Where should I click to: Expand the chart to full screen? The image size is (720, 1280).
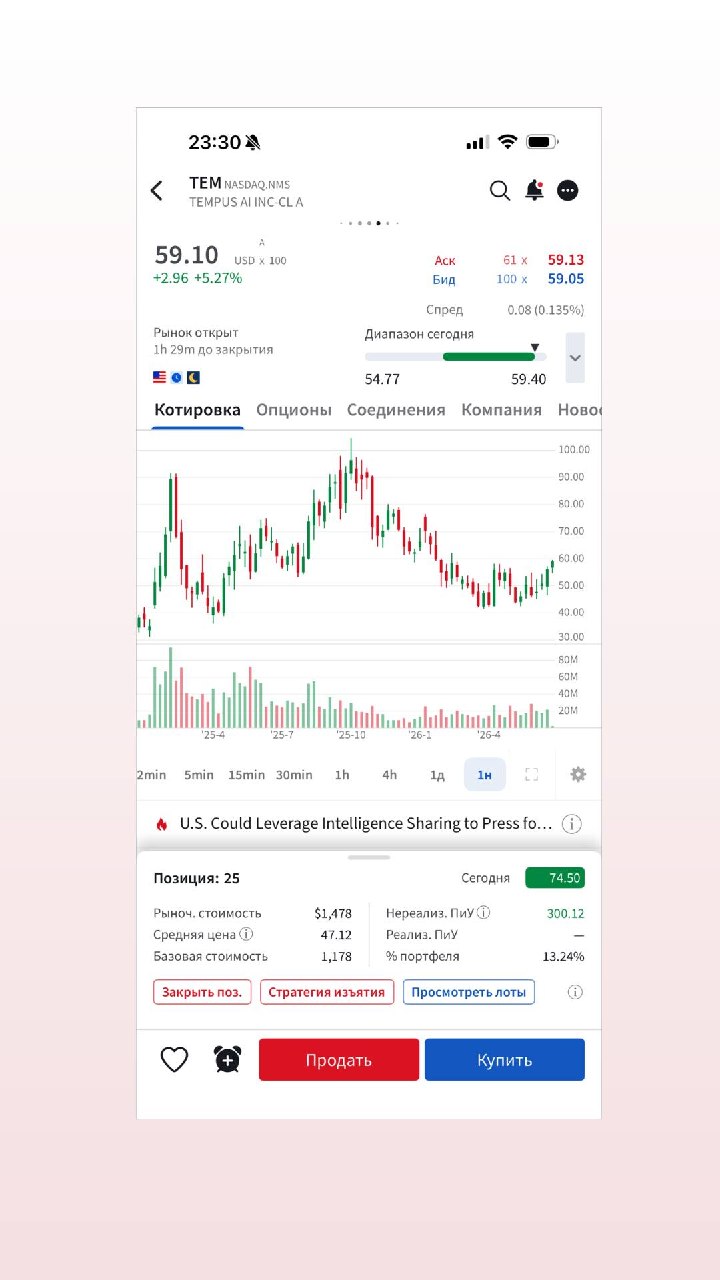[x=532, y=775]
